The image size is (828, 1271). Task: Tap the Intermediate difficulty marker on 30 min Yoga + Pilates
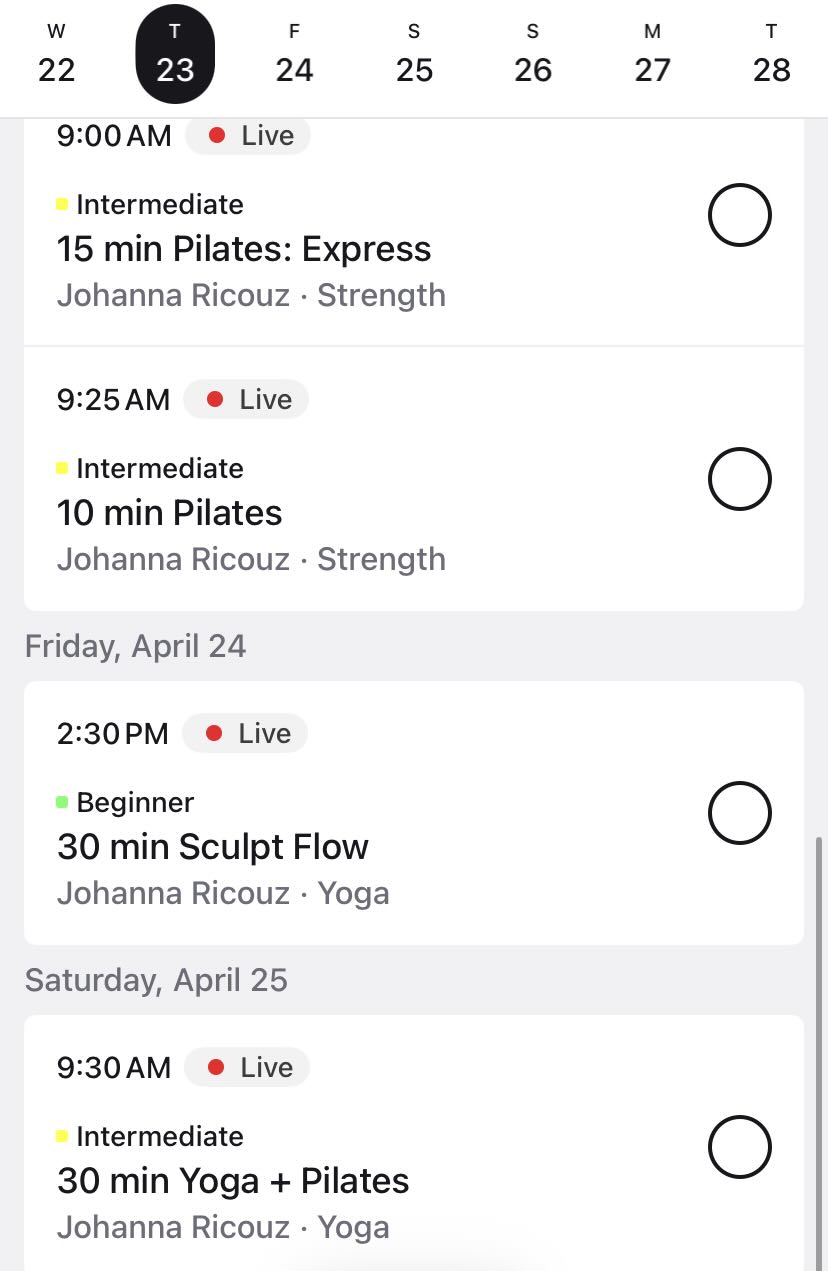pyautogui.click(x=64, y=1136)
